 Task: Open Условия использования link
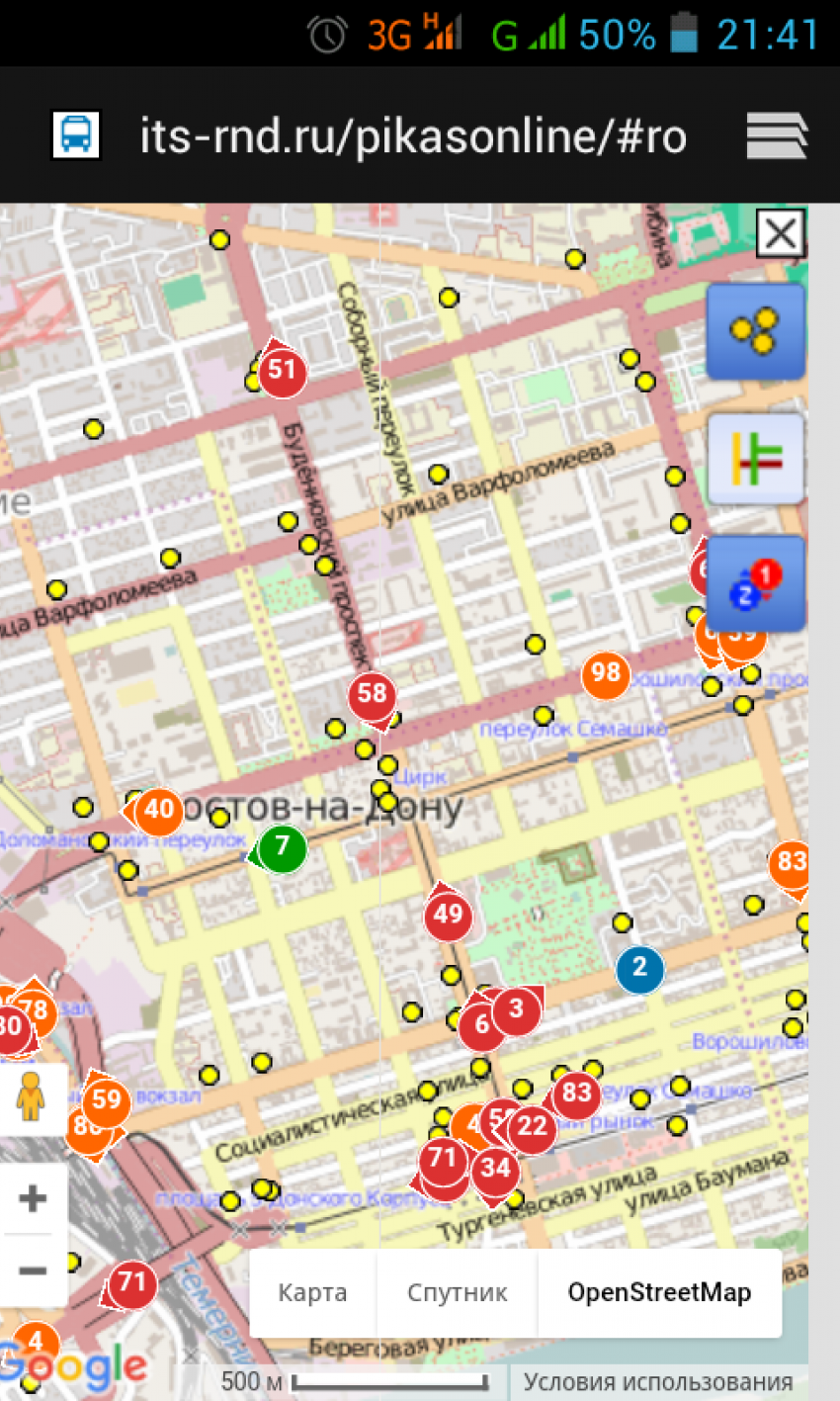point(657,1382)
